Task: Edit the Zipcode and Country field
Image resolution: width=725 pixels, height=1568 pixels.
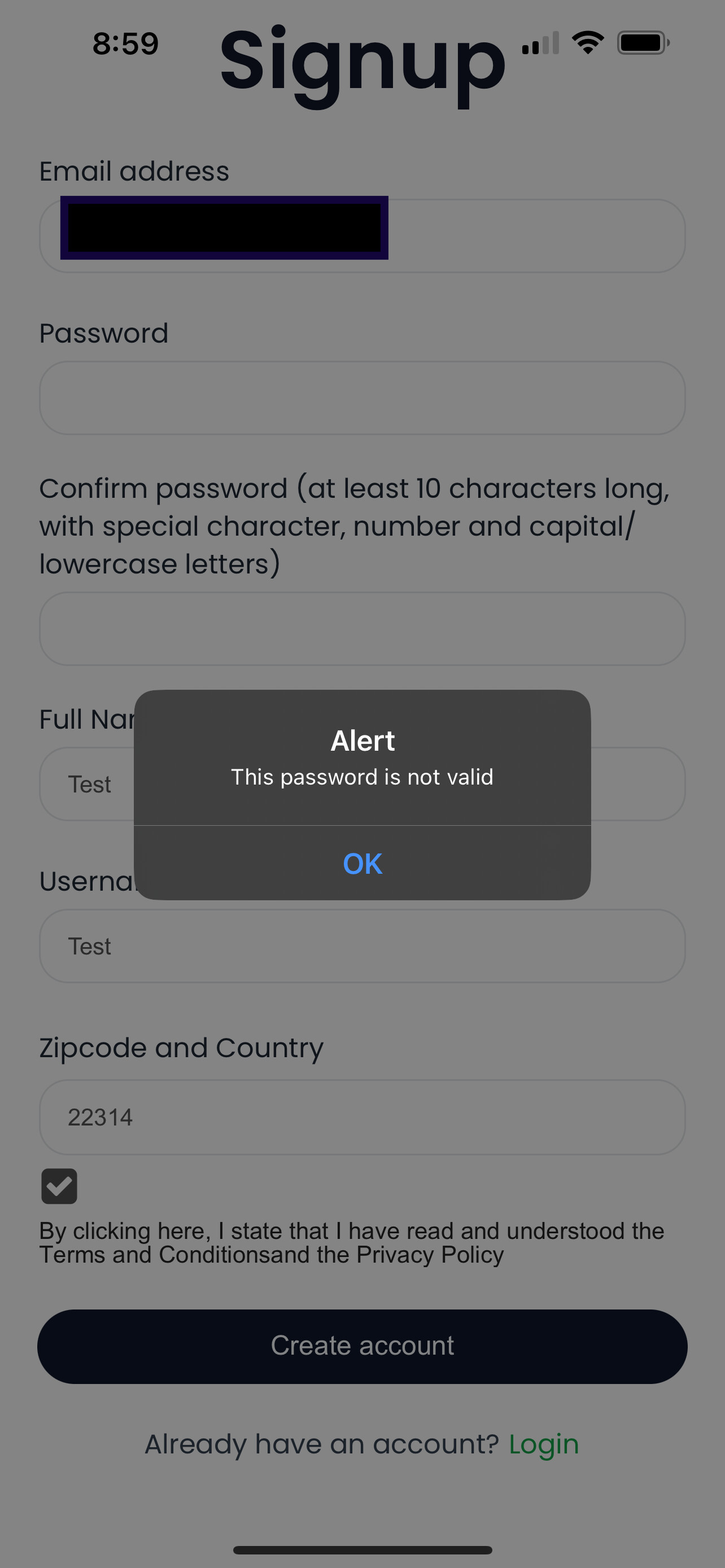Action: pyautogui.click(x=362, y=1117)
